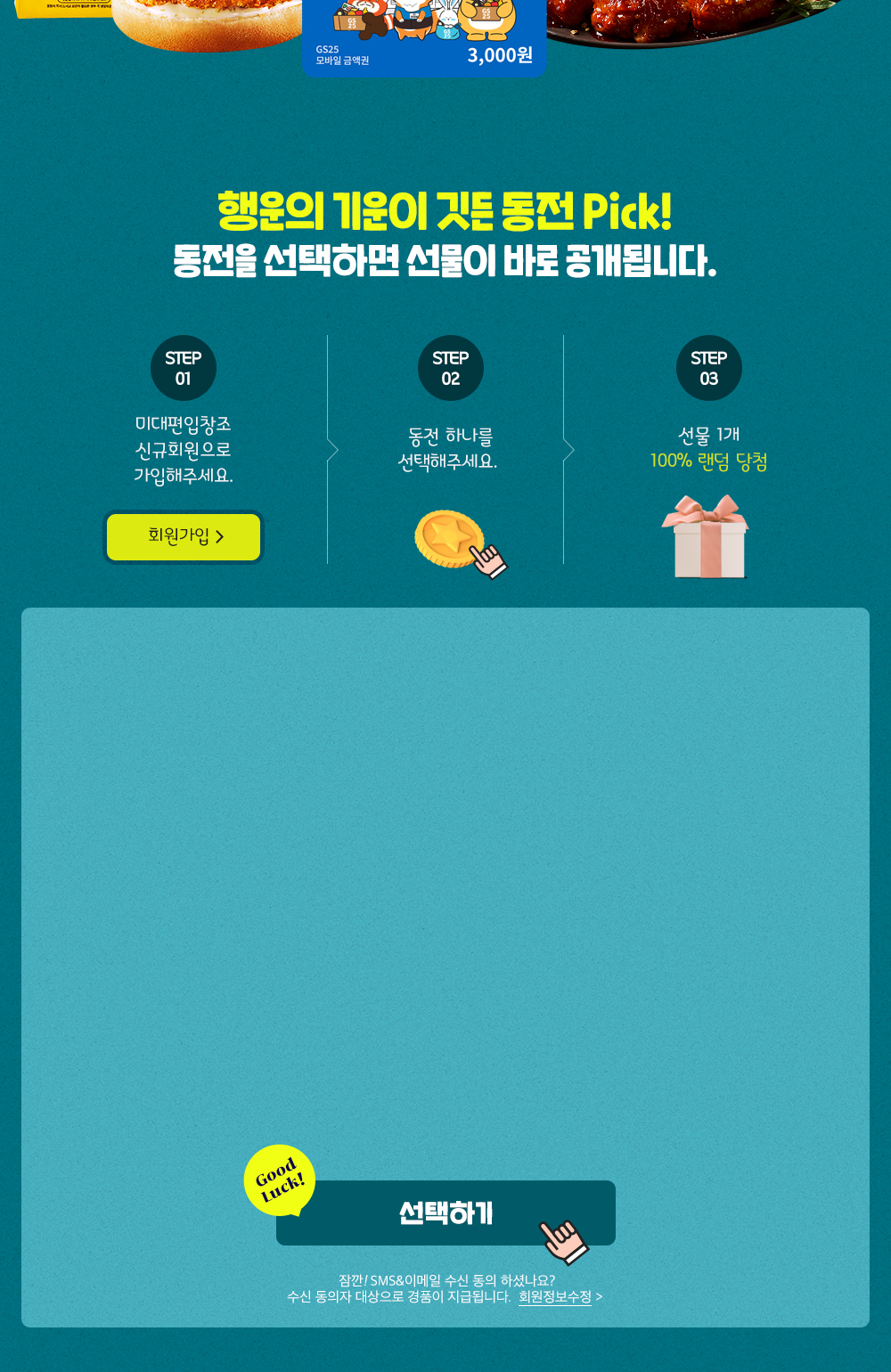The width and height of the screenshot is (891, 1372).
Task: Open the 회원정보수정 link
Action: click(556, 1297)
